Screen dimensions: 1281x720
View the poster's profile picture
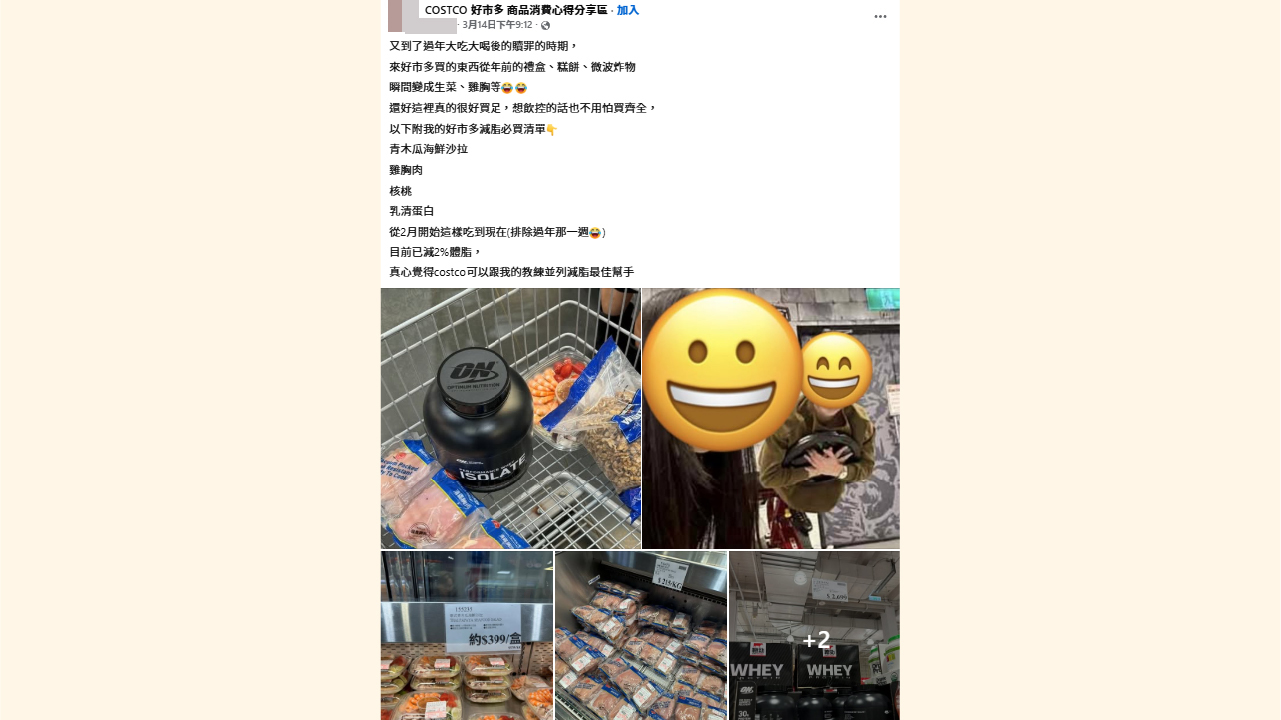403,16
